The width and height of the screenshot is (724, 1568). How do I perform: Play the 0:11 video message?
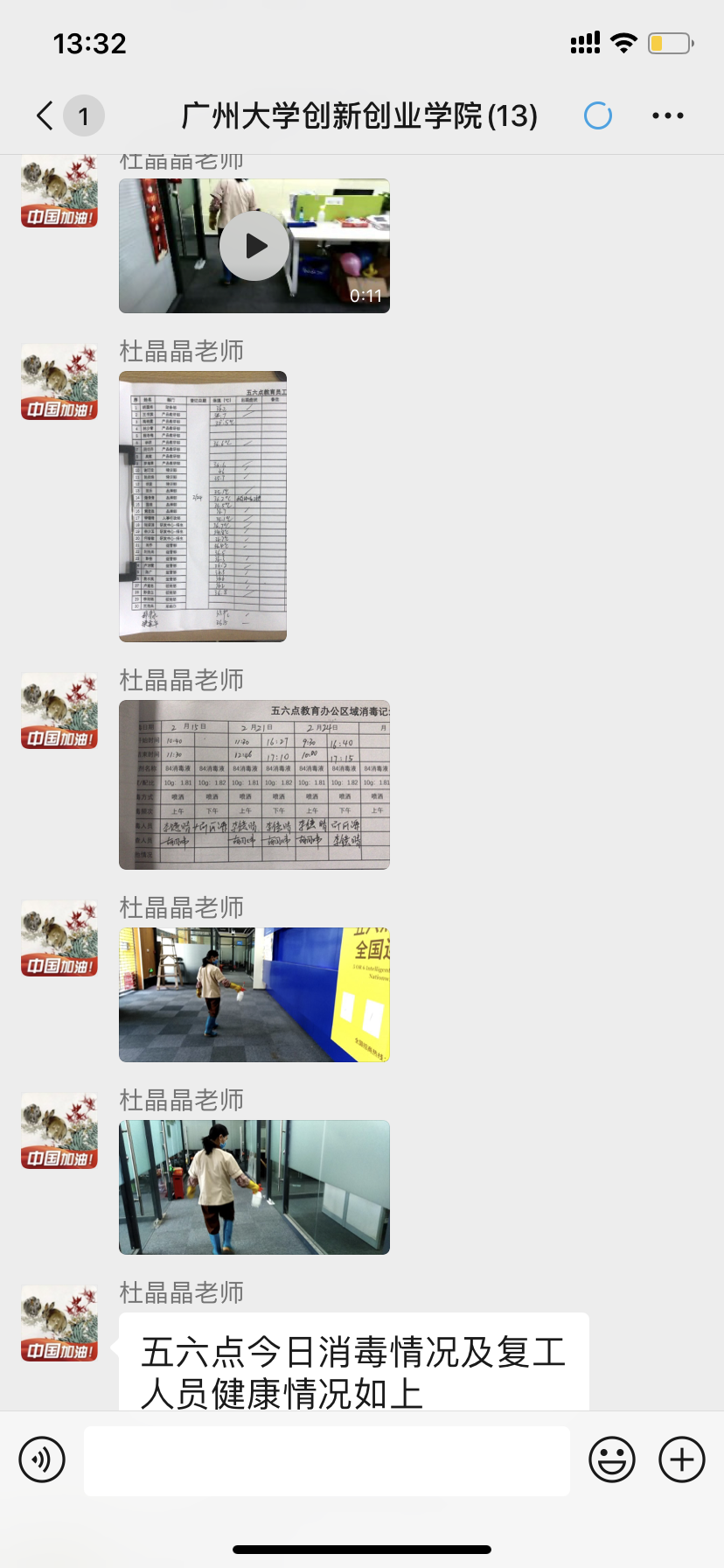[254, 246]
